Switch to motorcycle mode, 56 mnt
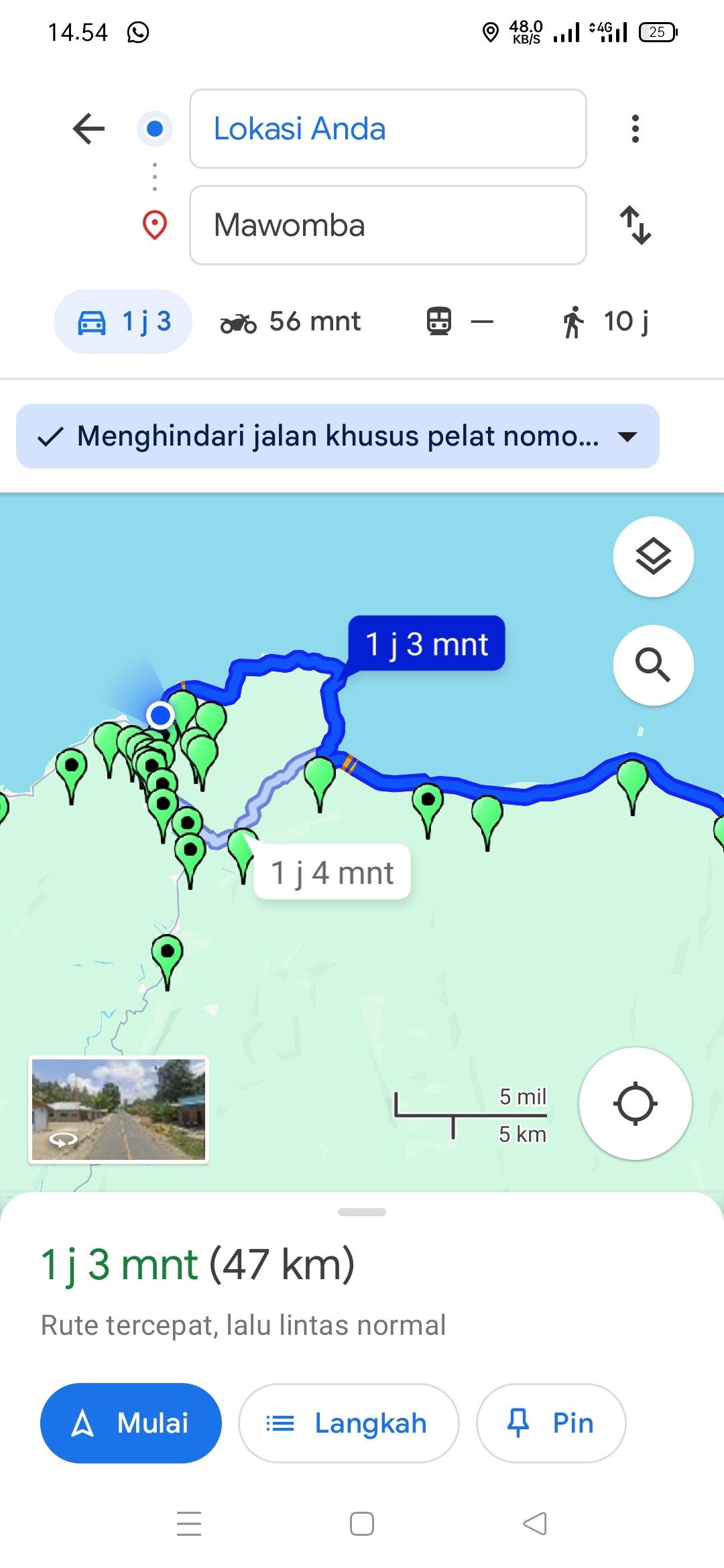This screenshot has height=1568, width=724. point(291,322)
